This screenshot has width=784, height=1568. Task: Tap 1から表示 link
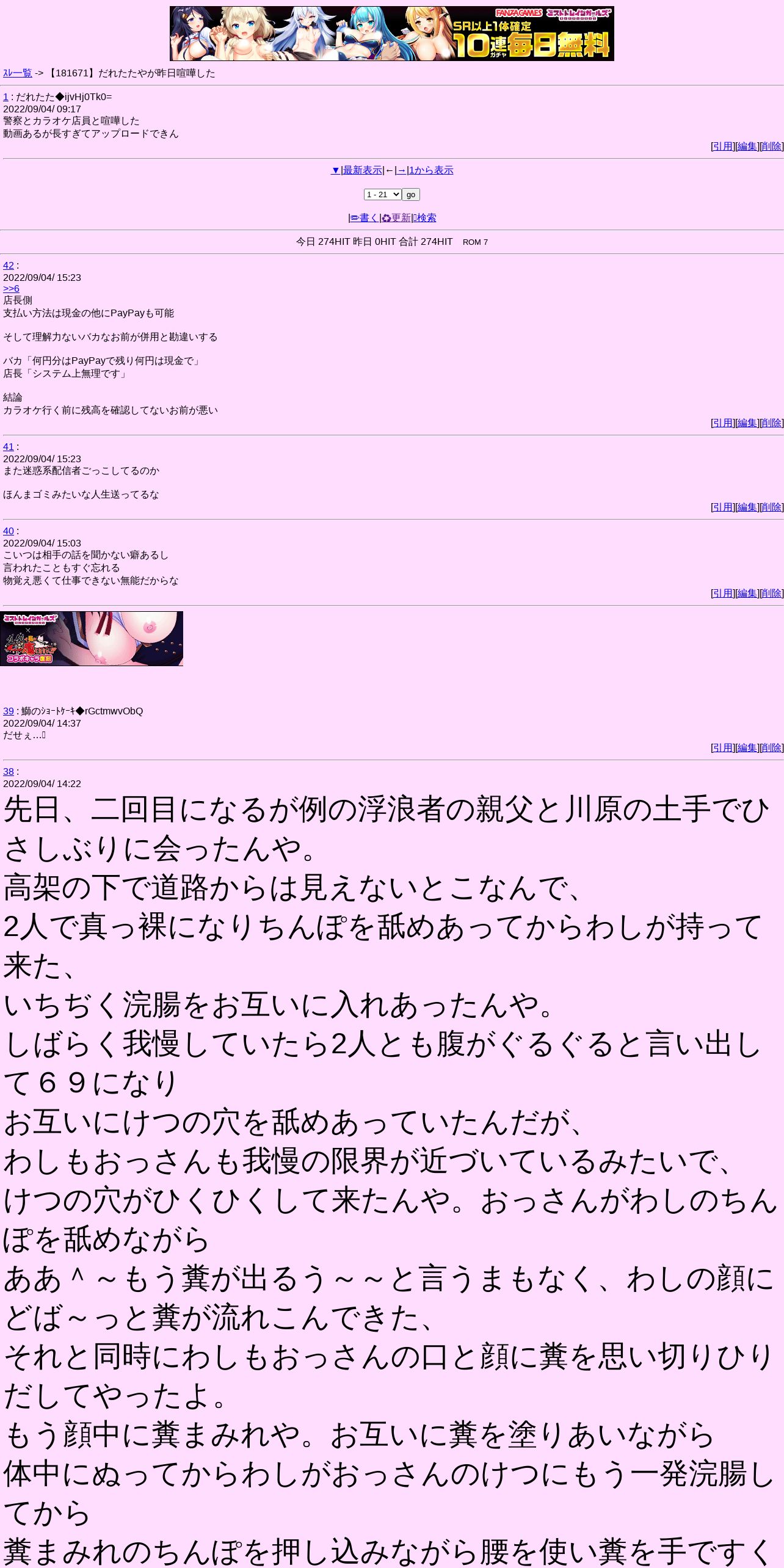coord(431,170)
